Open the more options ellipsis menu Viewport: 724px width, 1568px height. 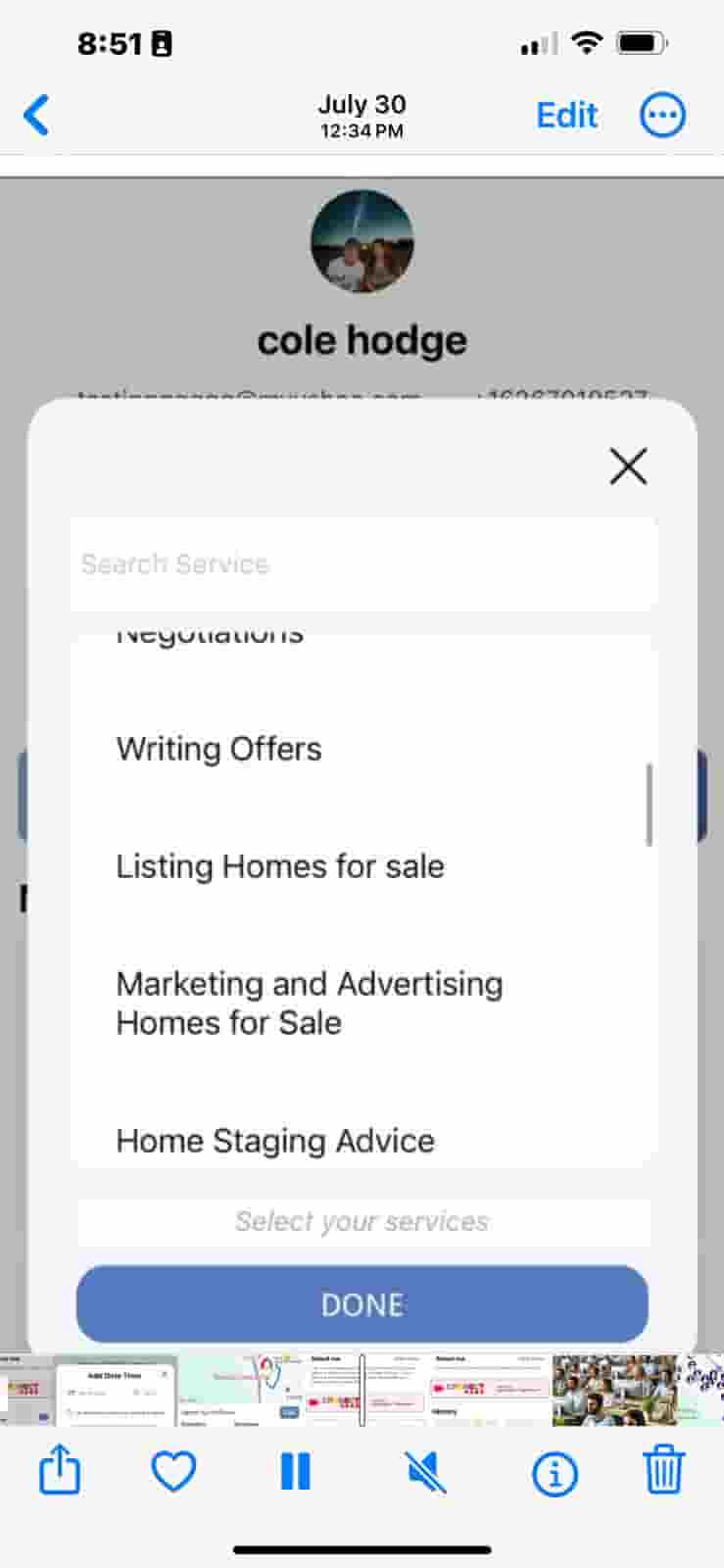[662, 116]
